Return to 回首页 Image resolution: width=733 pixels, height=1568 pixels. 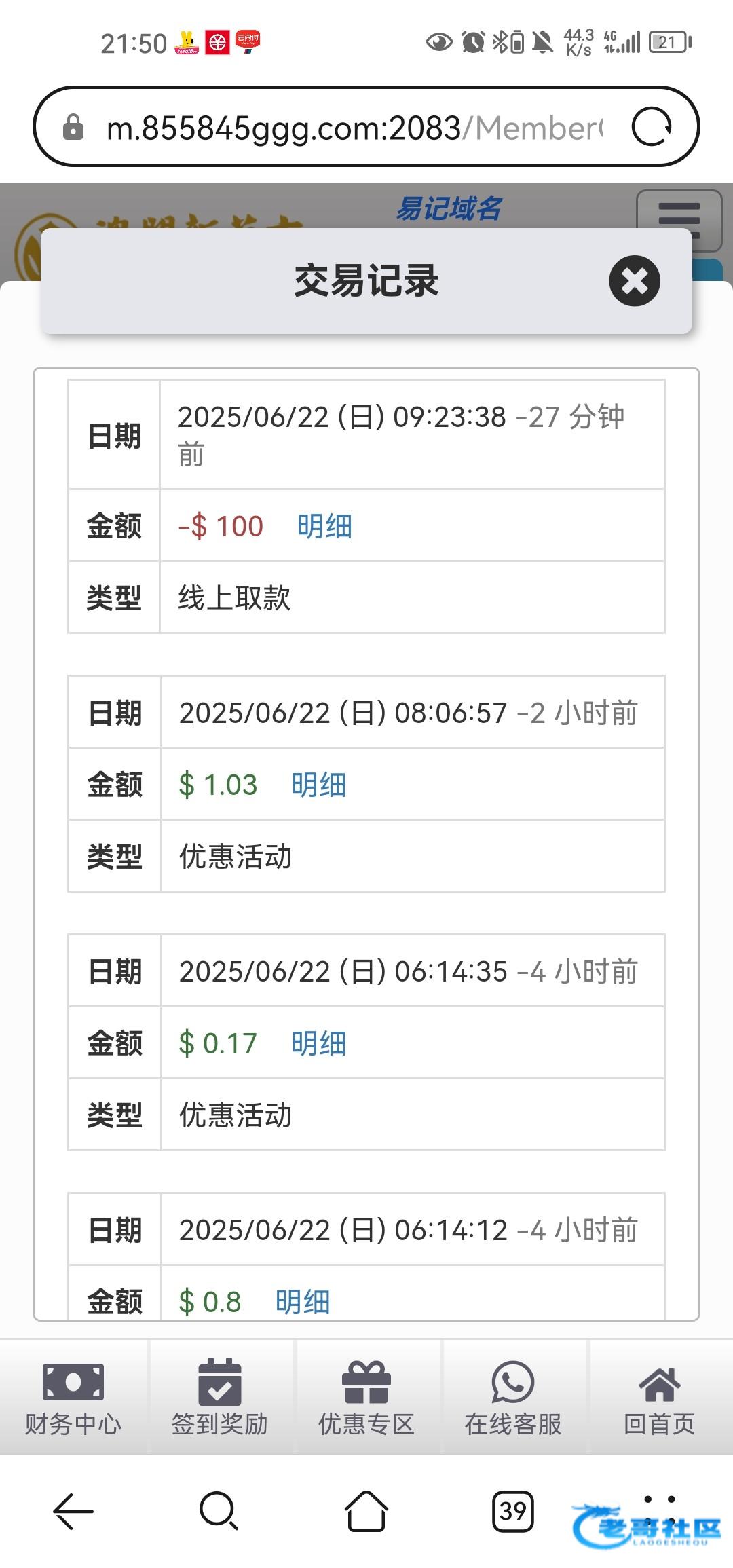pos(660,1398)
